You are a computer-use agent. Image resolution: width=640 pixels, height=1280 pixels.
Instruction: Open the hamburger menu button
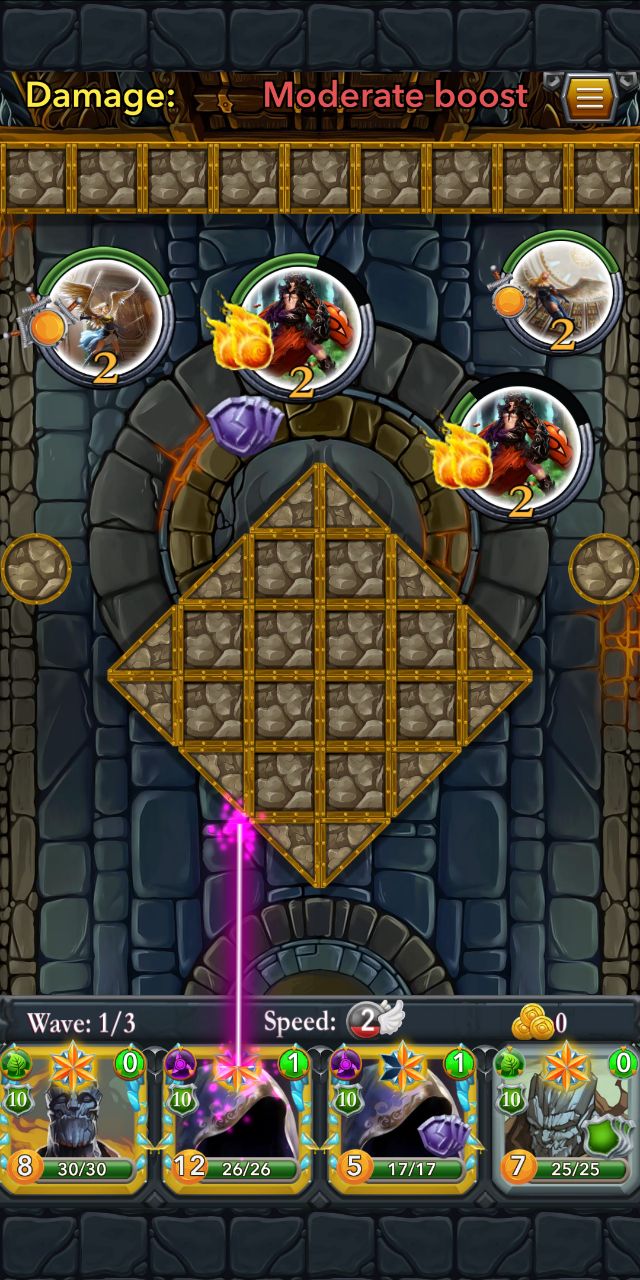pyautogui.click(x=591, y=97)
